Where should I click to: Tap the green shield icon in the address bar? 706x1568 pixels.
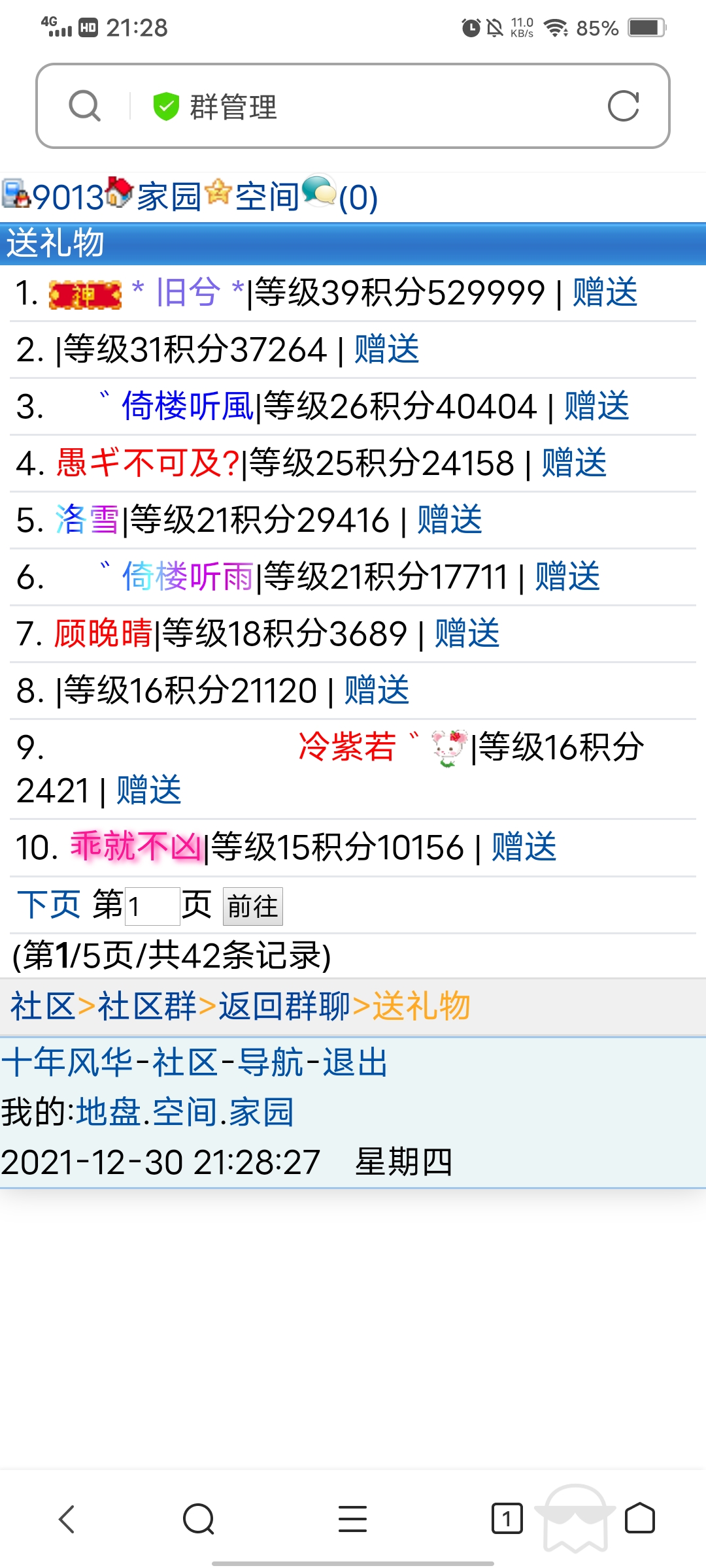pyautogui.click(x=165, y=106)
